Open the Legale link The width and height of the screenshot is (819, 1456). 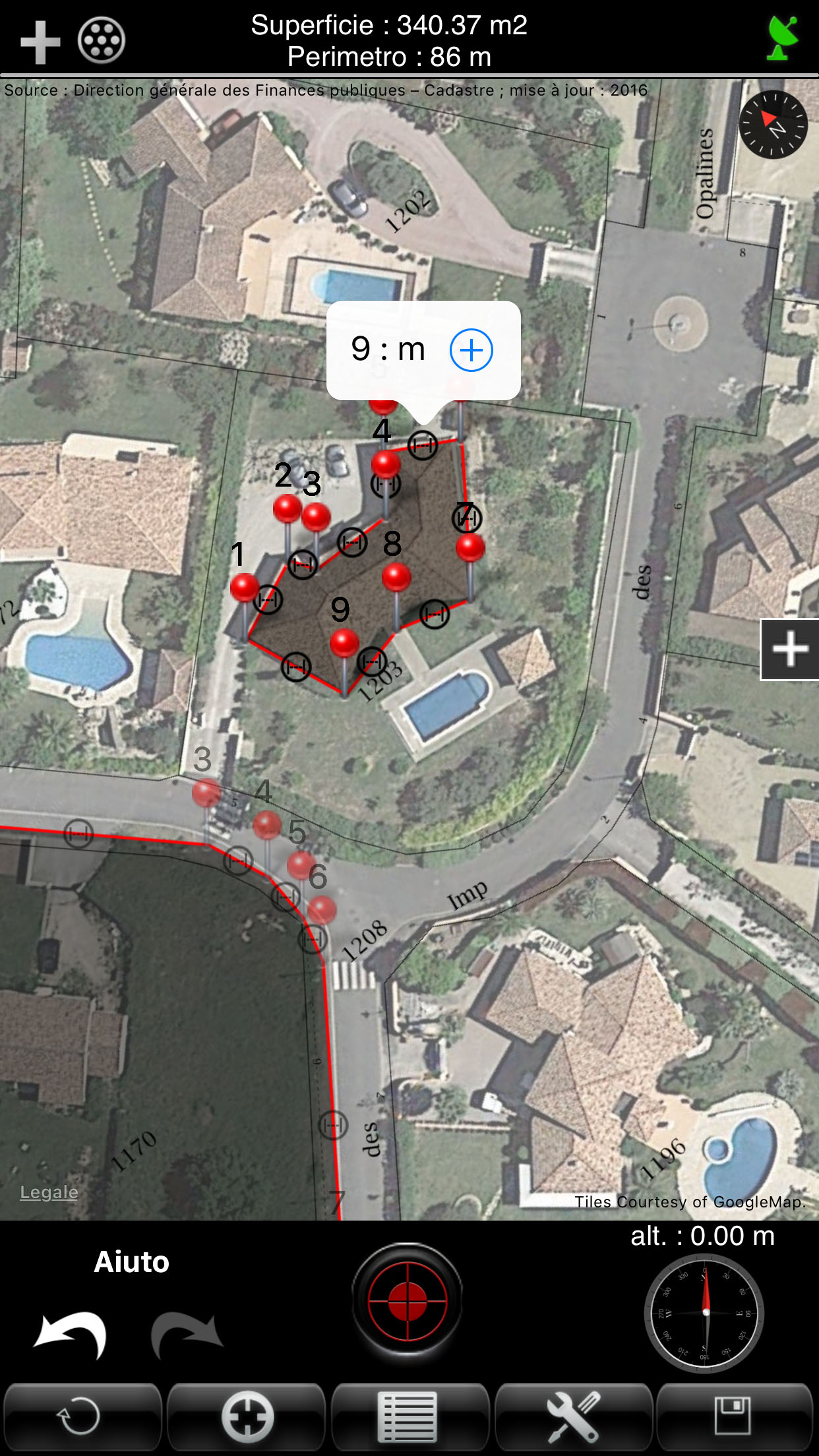click(49, 1192)
